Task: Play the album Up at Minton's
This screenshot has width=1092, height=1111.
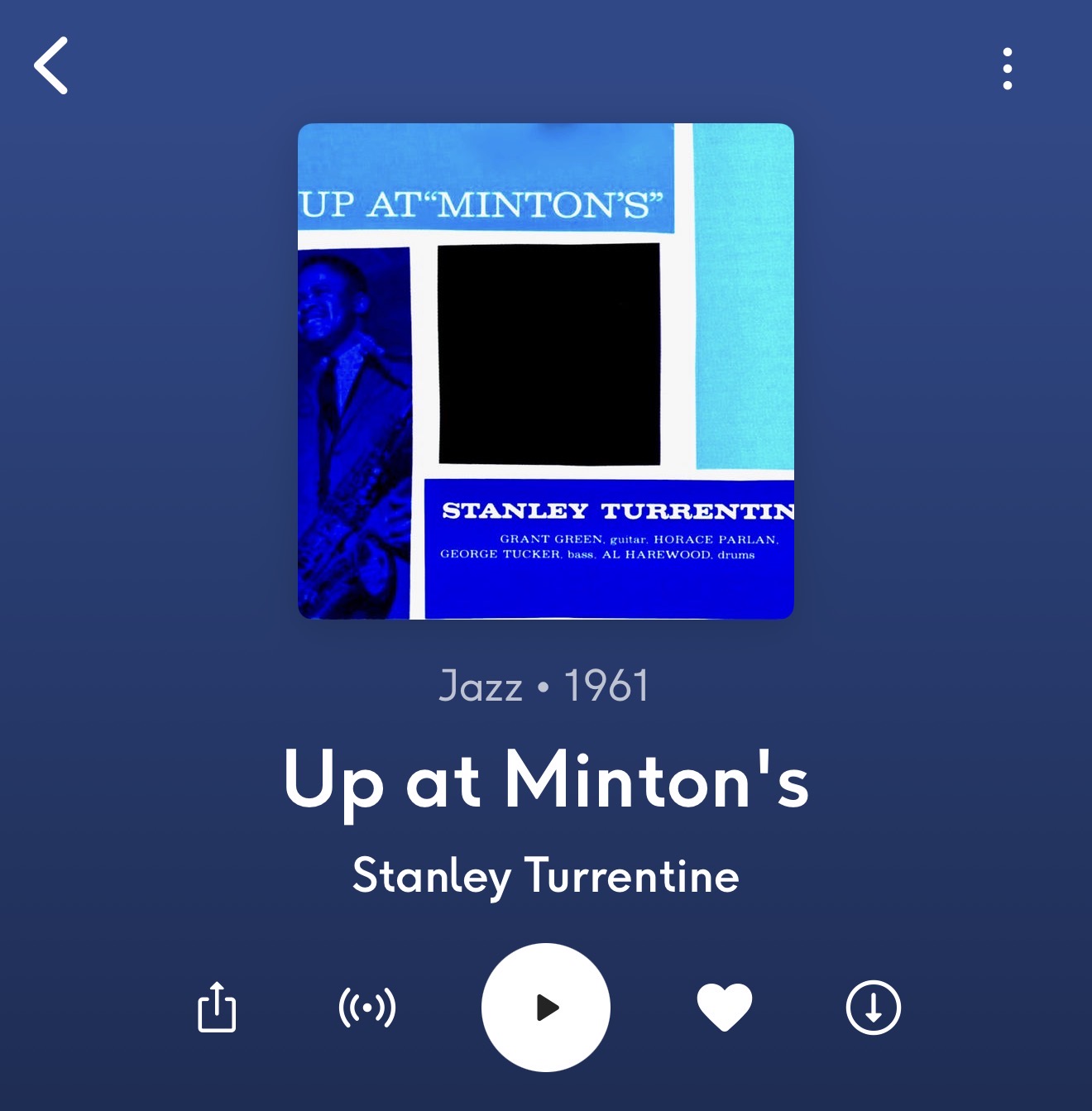Action: (x=546, y=1008)
